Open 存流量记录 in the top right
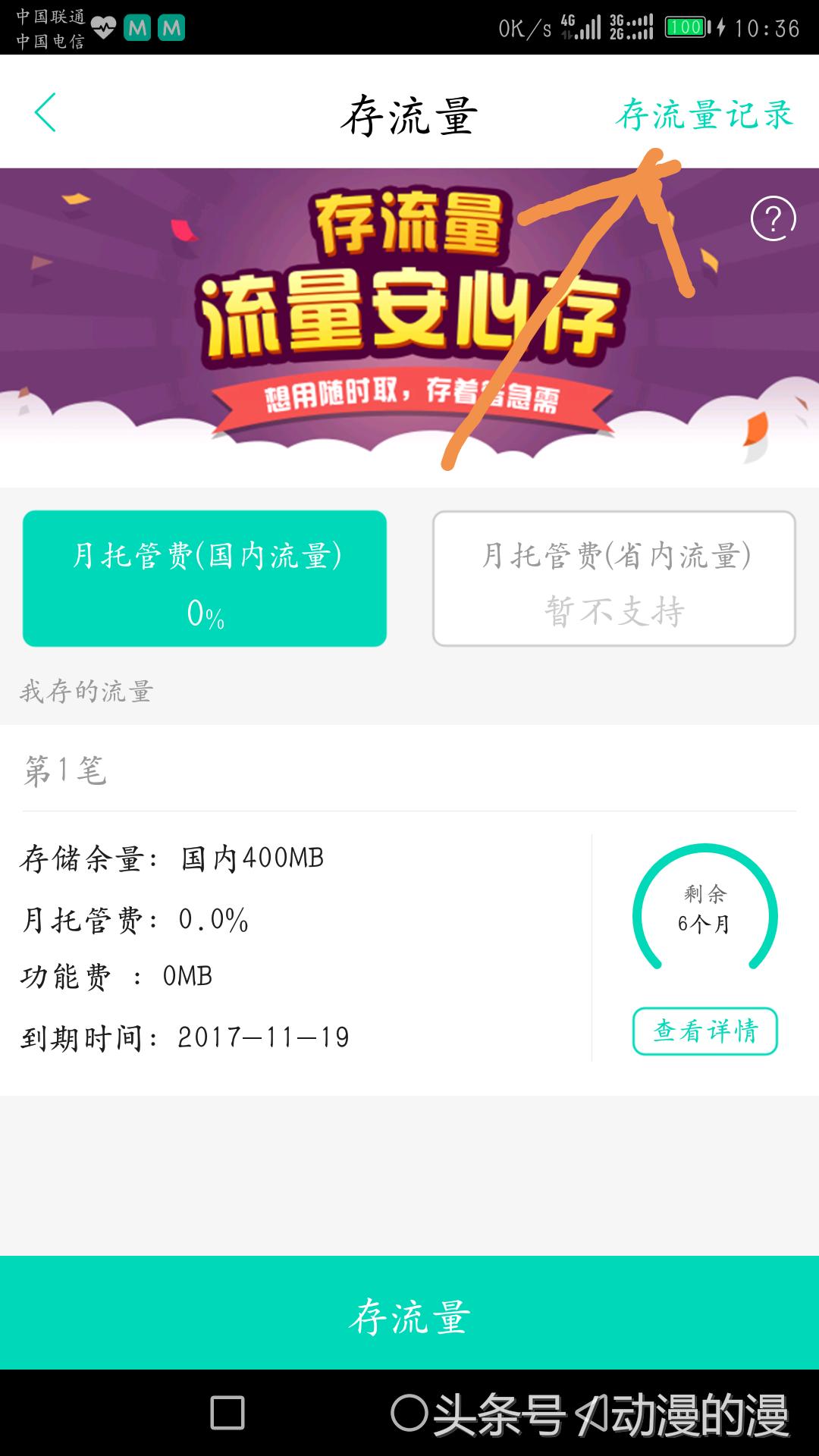Image resolution: width=819 pixels, height=1456 pixels. click(x=705, y=115)
